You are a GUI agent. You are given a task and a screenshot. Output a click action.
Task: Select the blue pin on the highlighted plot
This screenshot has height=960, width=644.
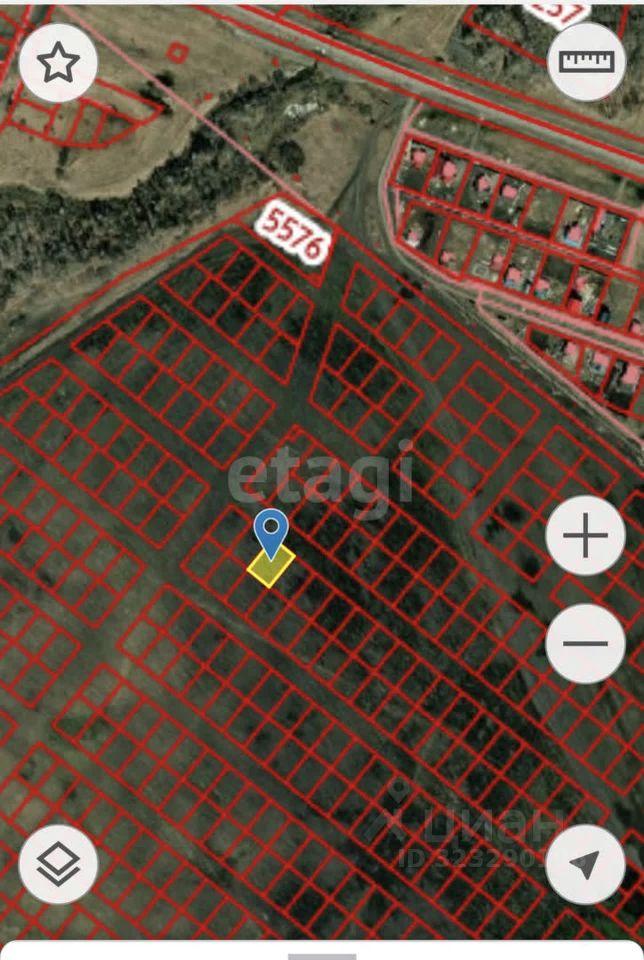coord(271,531)
